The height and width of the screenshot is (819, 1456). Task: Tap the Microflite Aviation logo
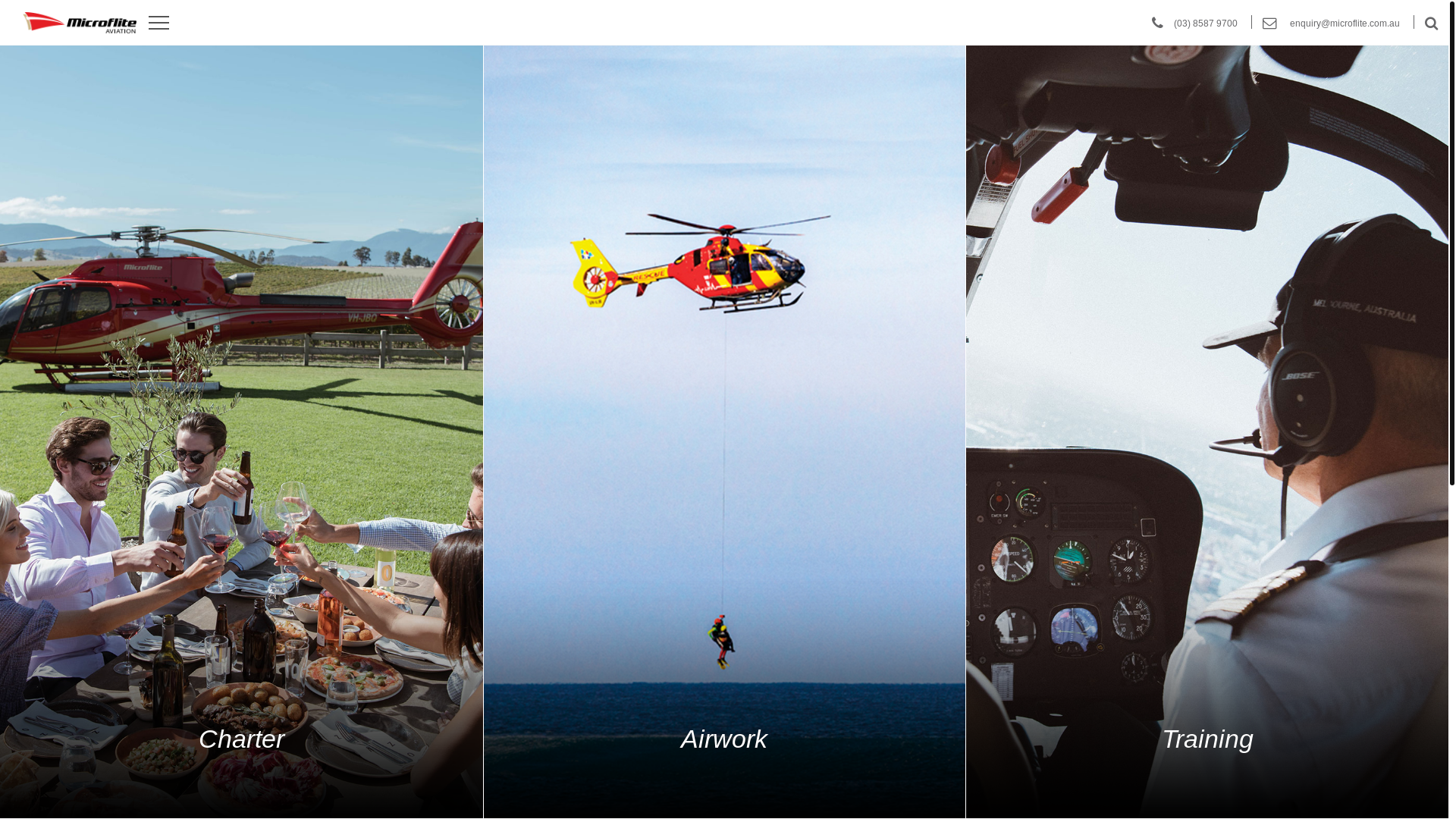[x=80, y=23]
